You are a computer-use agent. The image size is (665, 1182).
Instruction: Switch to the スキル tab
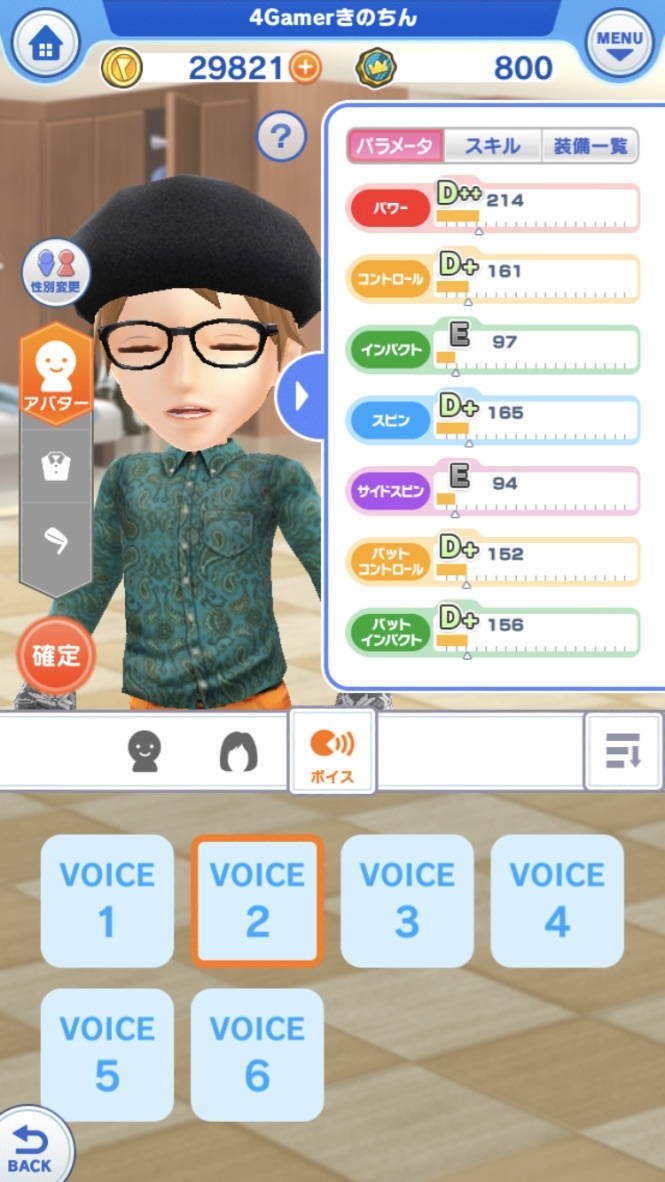pyautogui.click(x=492, y=146)
